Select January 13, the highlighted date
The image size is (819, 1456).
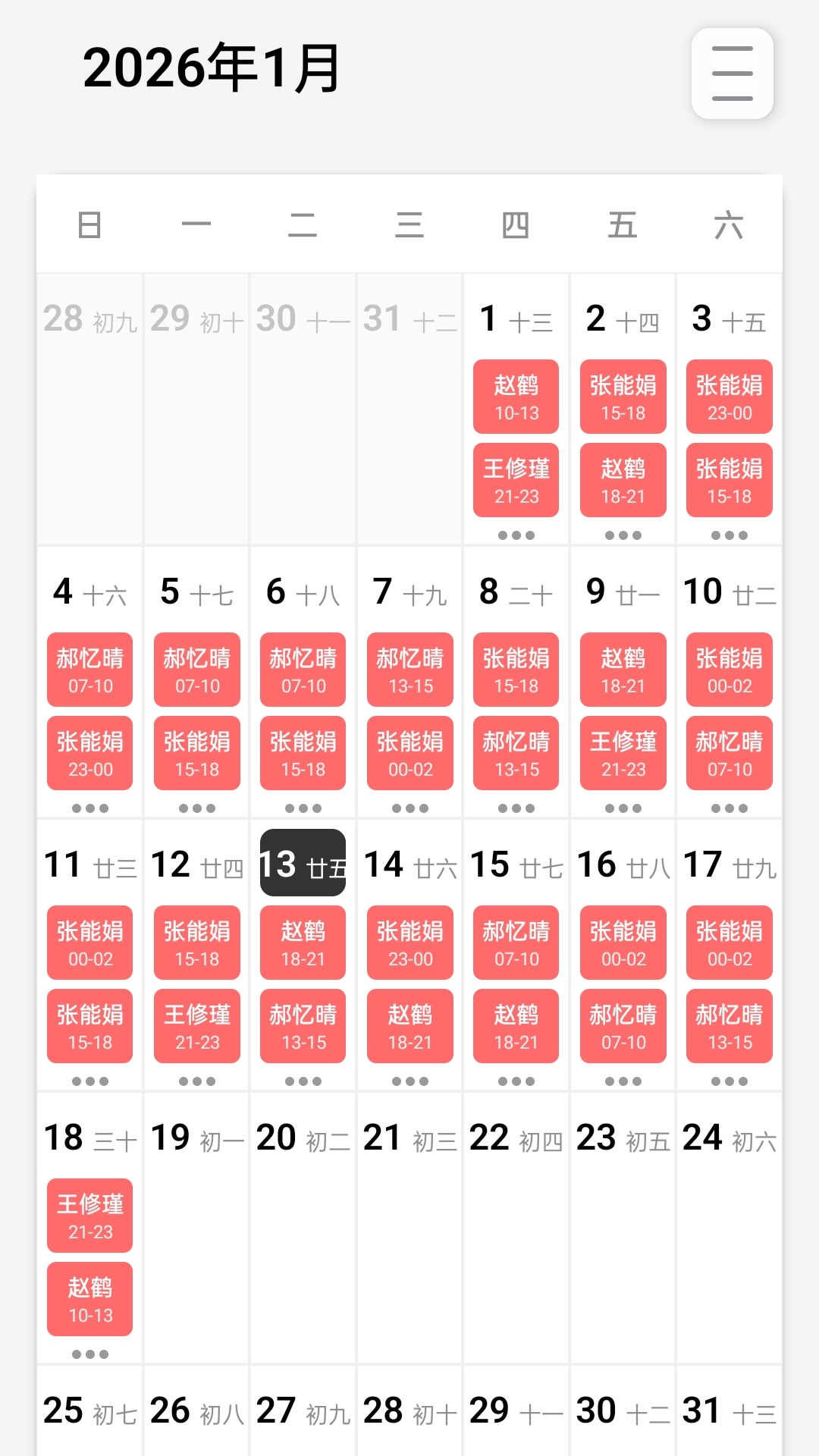tap(303, 863)
